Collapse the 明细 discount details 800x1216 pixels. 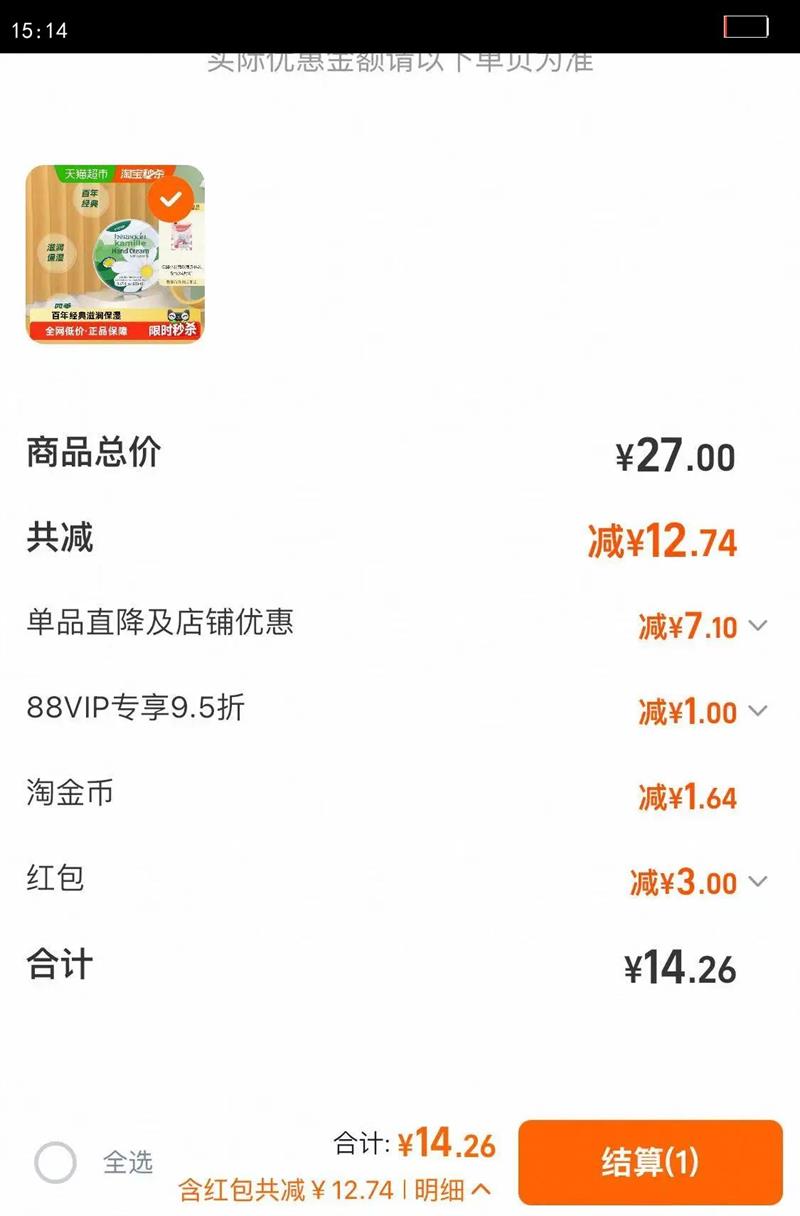click(453, 1190)
